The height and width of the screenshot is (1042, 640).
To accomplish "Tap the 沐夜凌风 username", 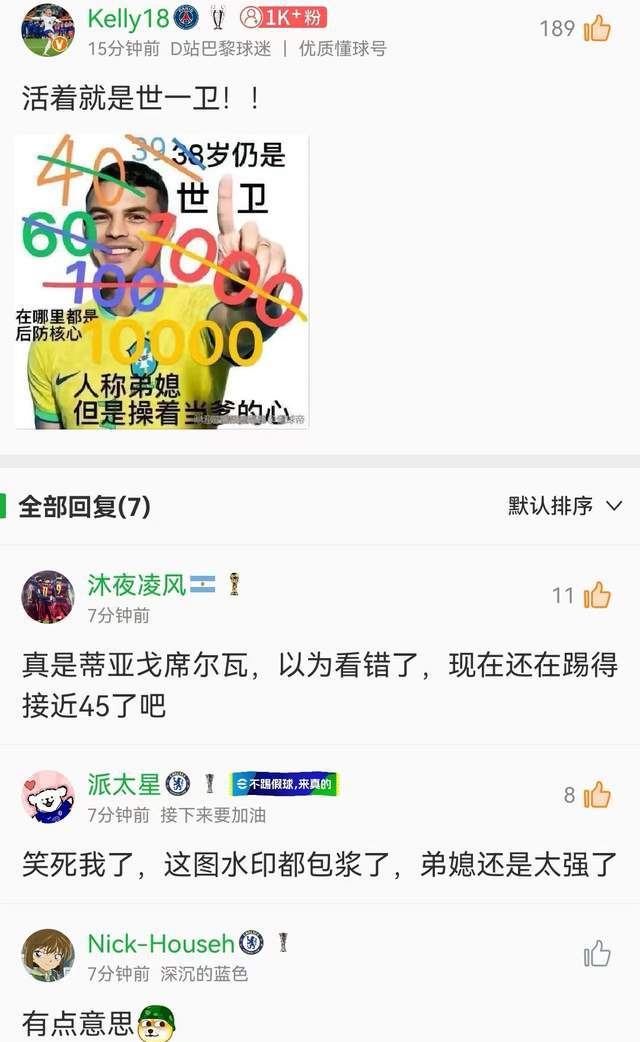I will (137, 585).
